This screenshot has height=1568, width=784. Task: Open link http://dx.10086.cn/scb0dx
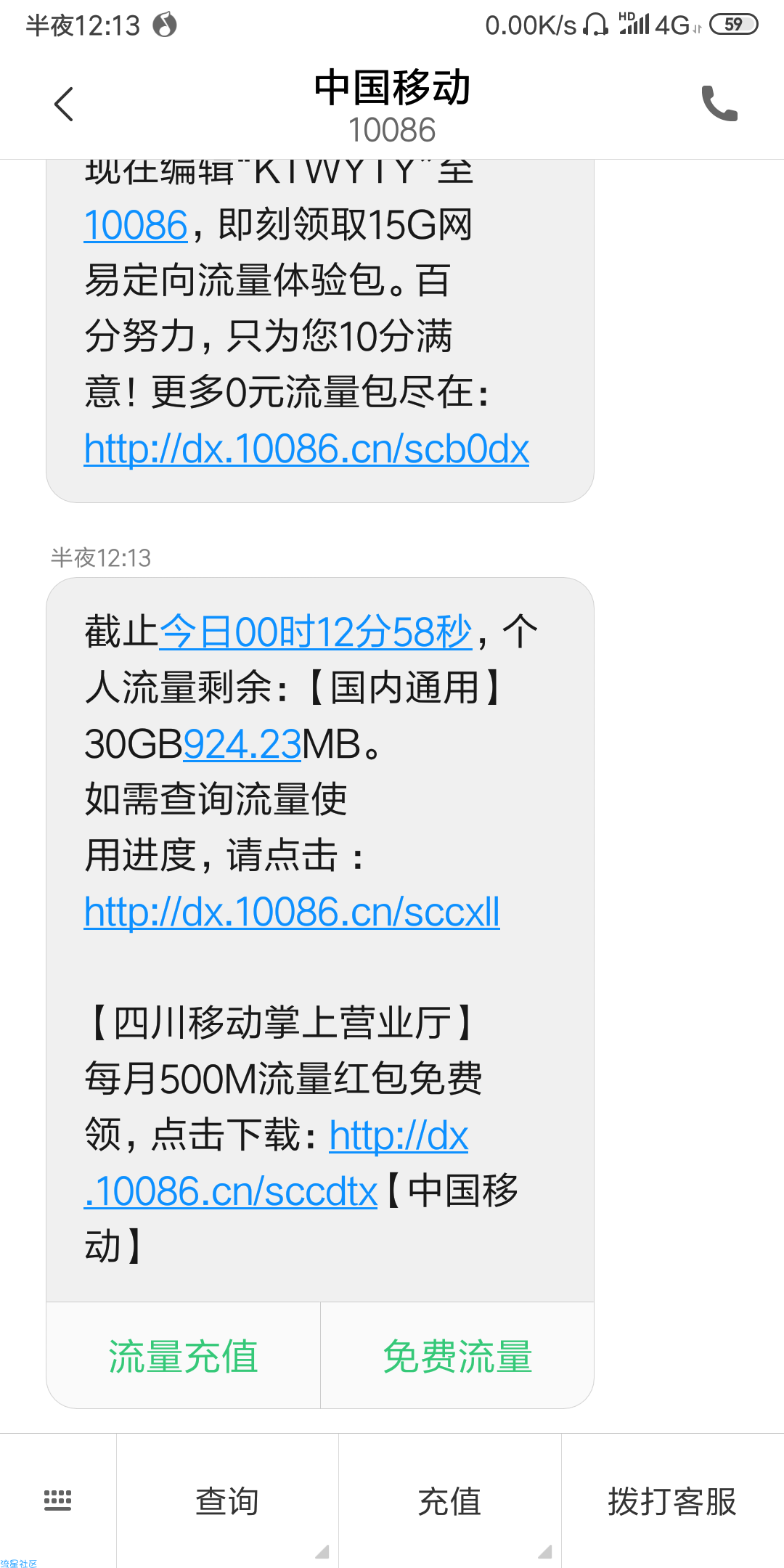tap(306, 449)
